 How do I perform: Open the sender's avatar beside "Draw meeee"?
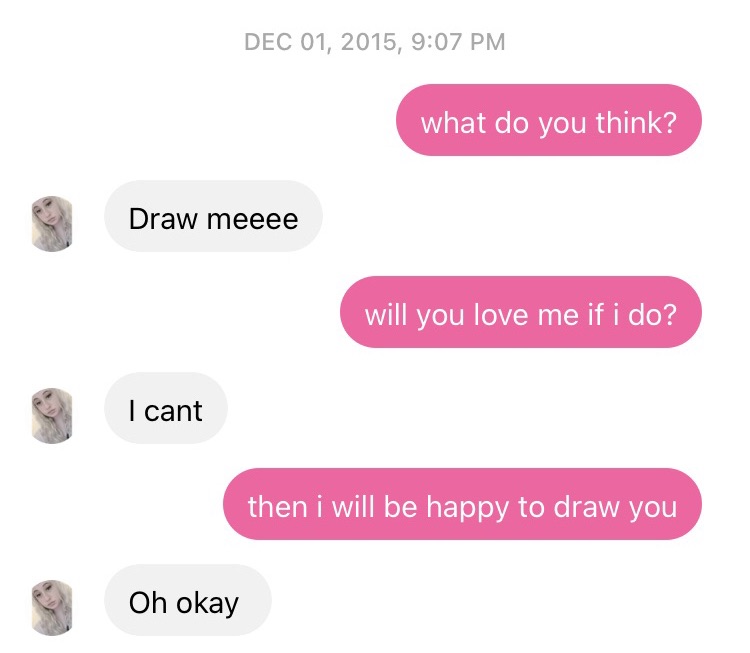(53, 223)
